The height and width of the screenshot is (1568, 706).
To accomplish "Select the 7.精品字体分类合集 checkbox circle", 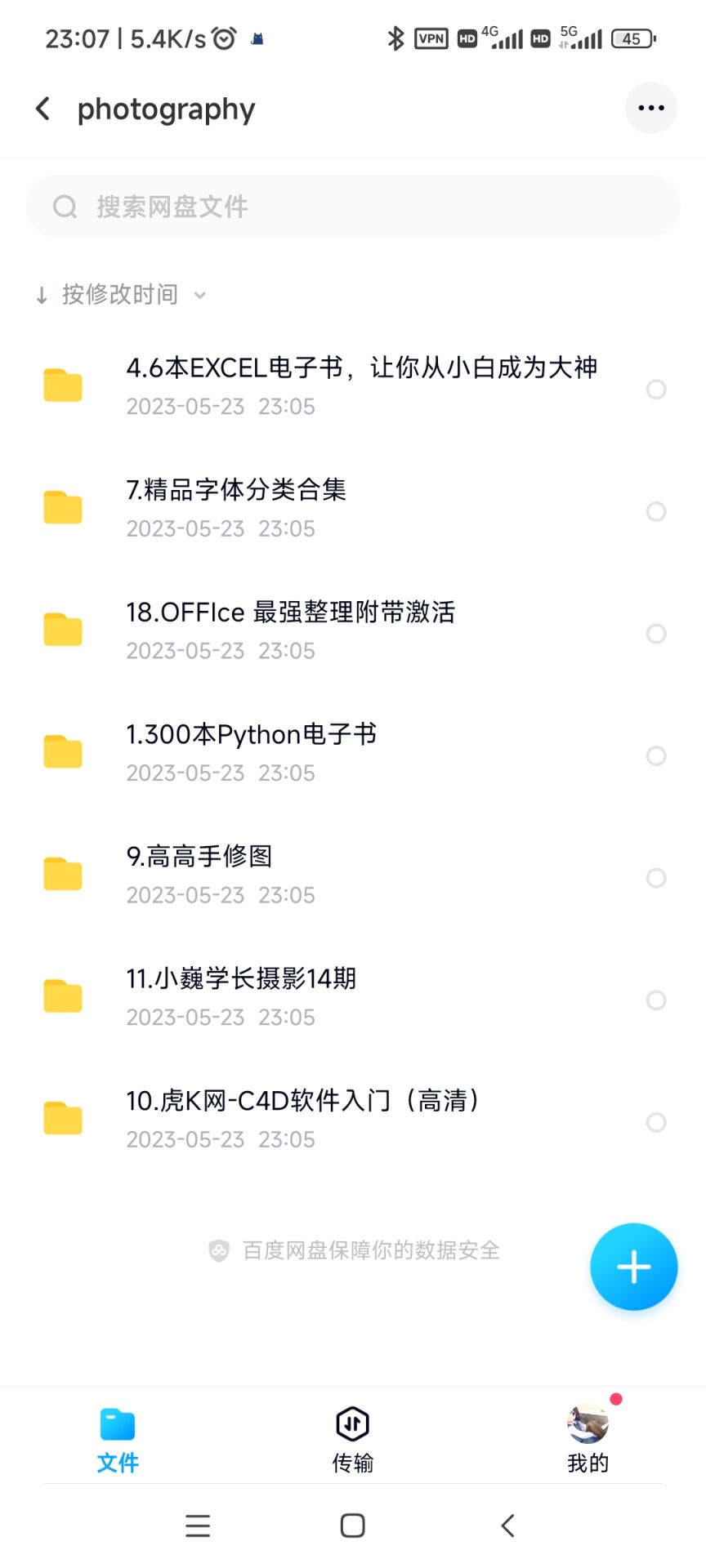I will 656,511.
